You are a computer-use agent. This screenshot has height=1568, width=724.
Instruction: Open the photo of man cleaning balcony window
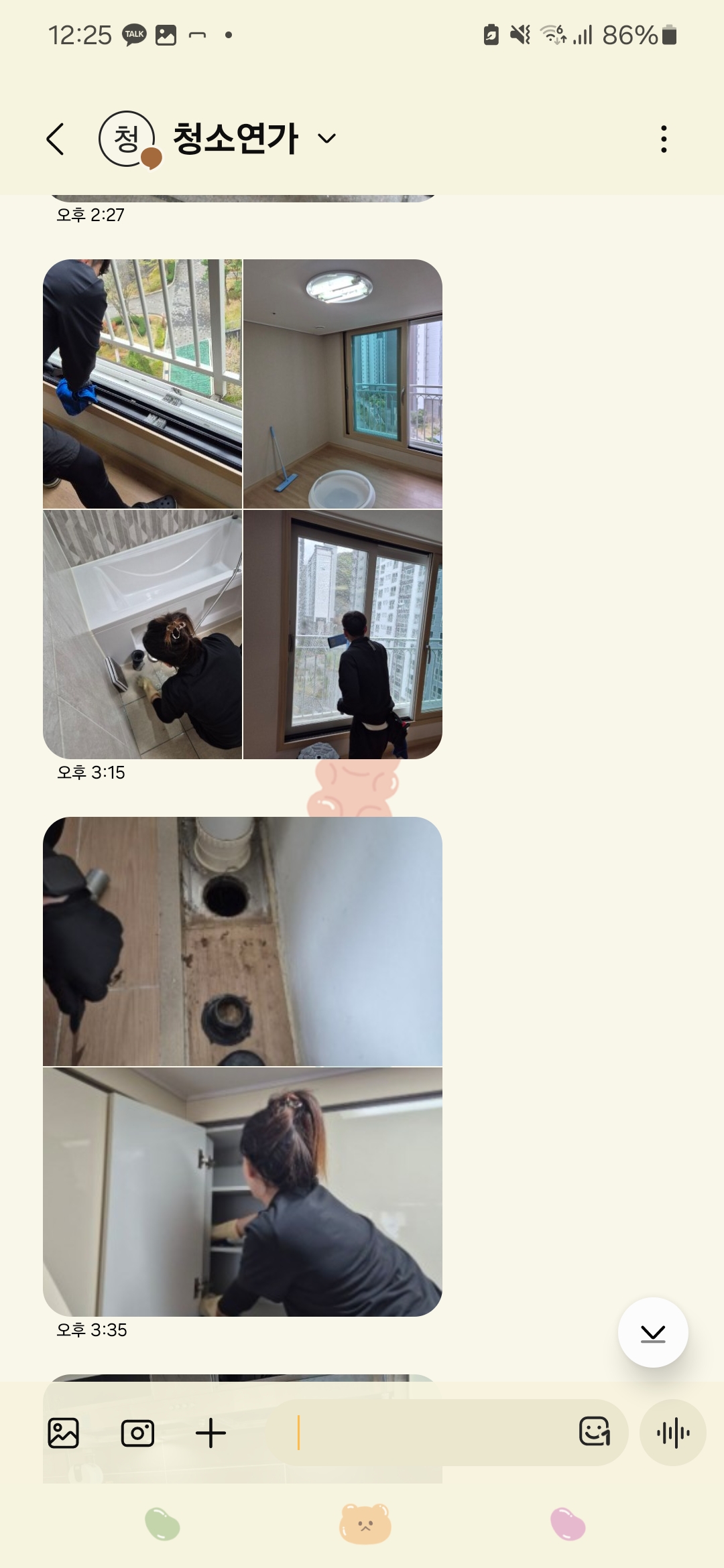tap(343, 634)
